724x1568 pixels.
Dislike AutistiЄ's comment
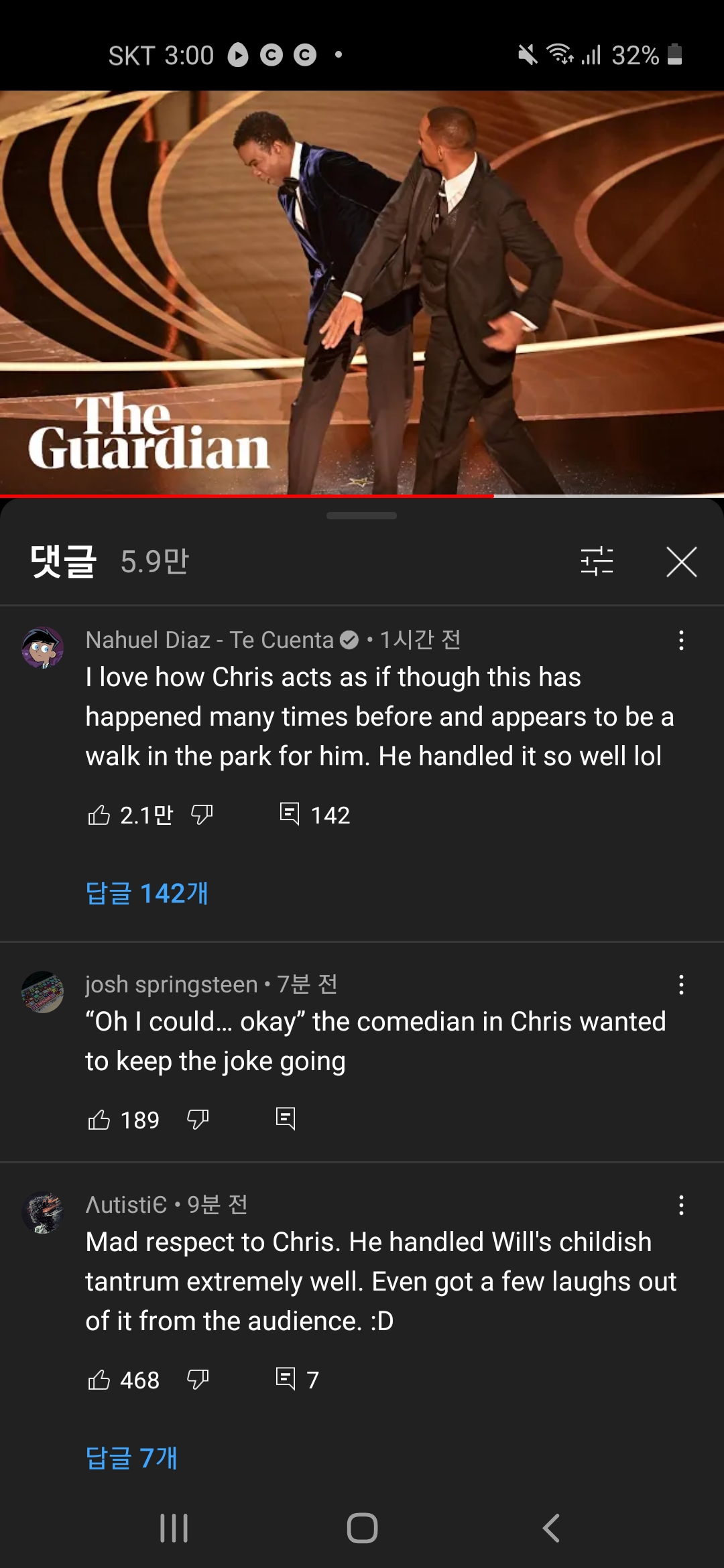coord(198,1379)
